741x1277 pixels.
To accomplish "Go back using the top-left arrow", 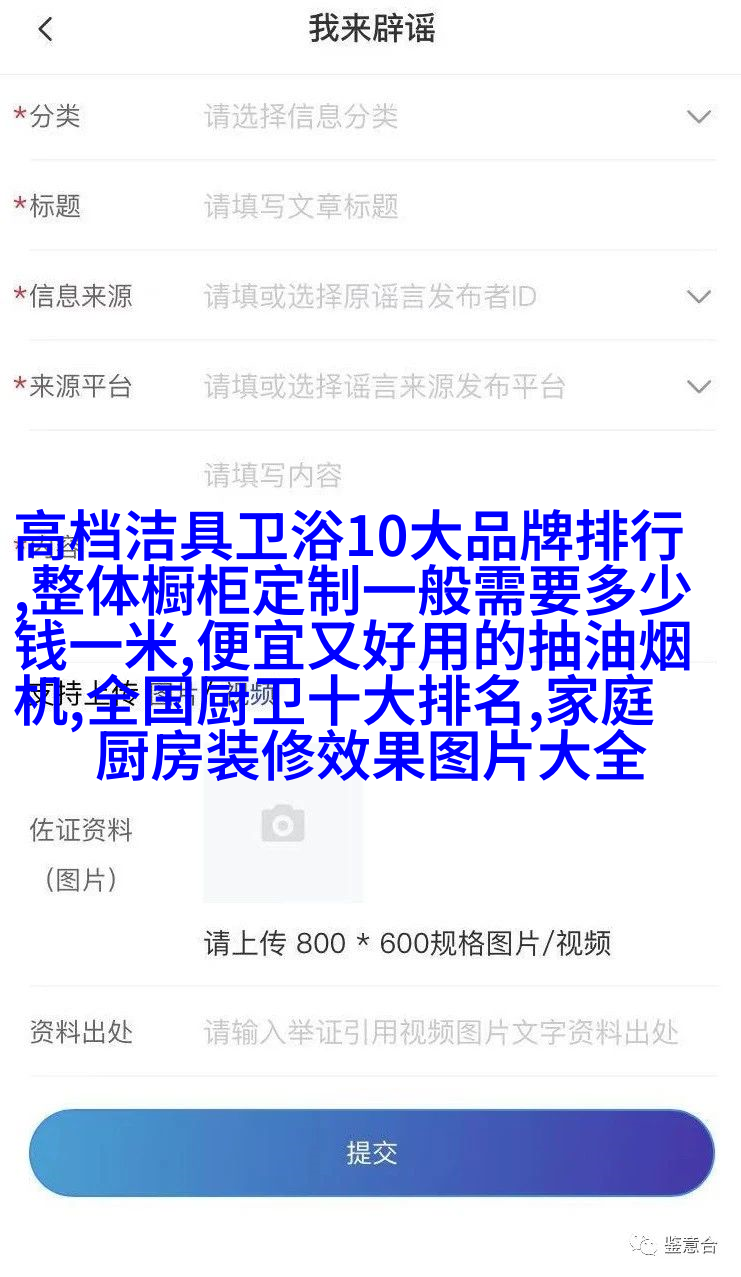I will click(44, 30).
